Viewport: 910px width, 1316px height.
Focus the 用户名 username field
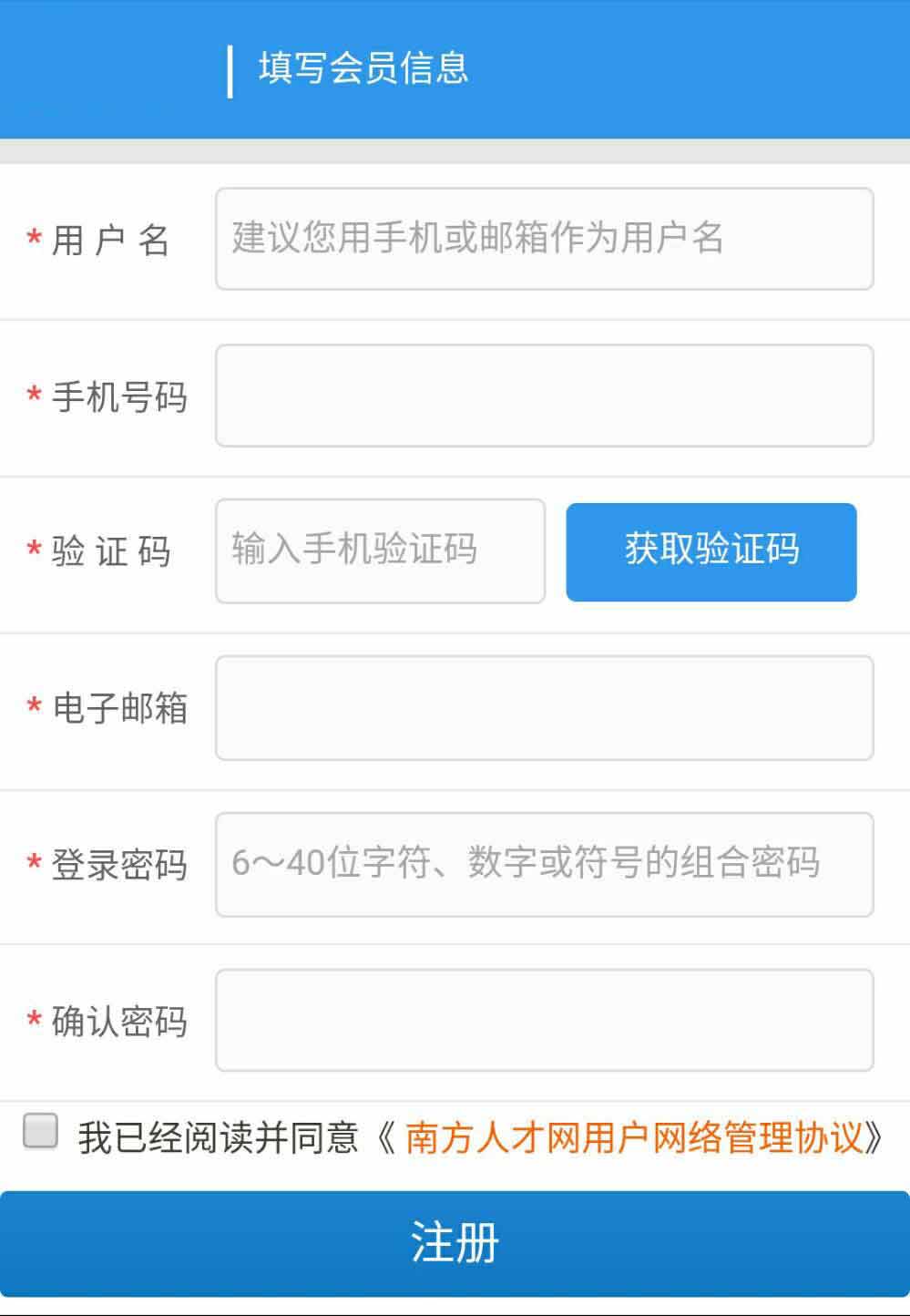[544, 239]
